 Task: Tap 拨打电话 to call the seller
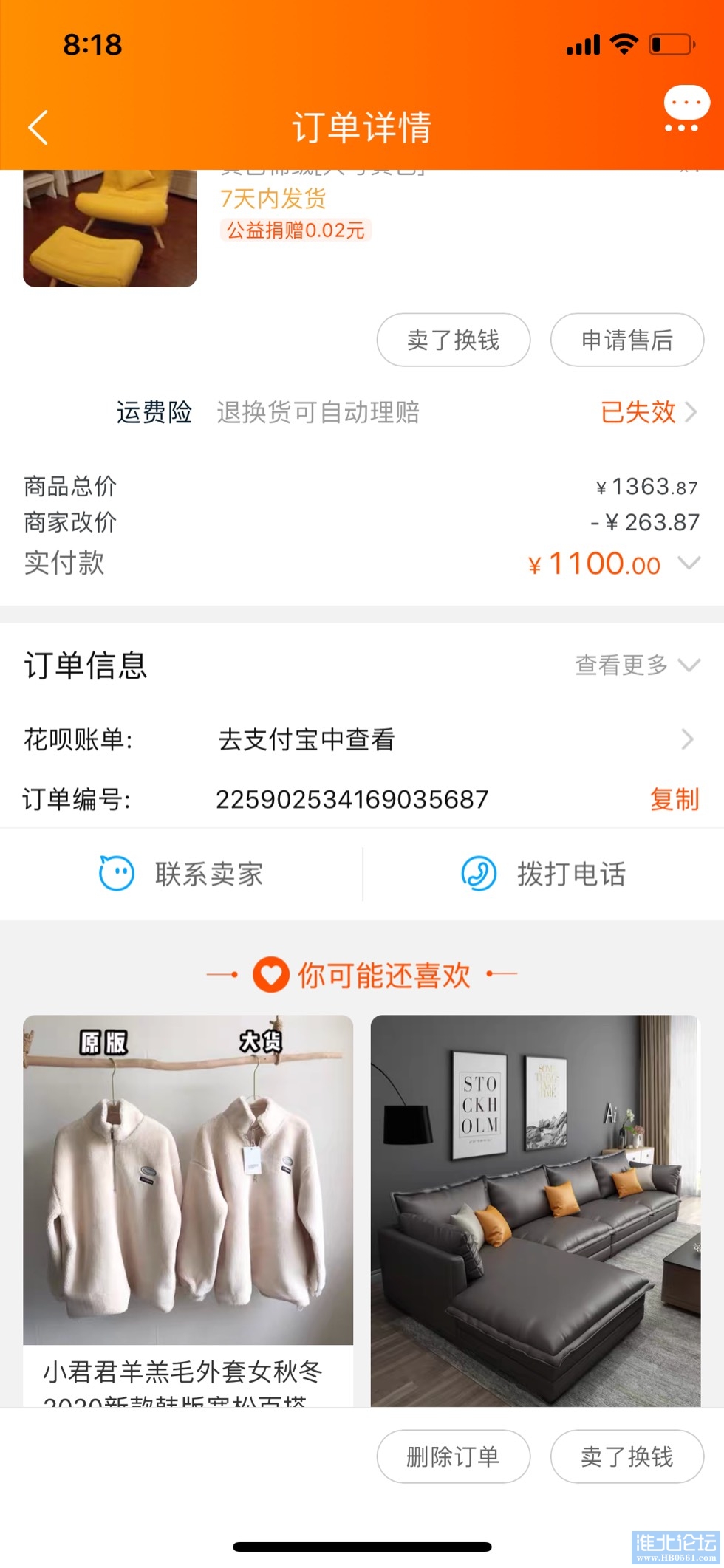(544, 874)
